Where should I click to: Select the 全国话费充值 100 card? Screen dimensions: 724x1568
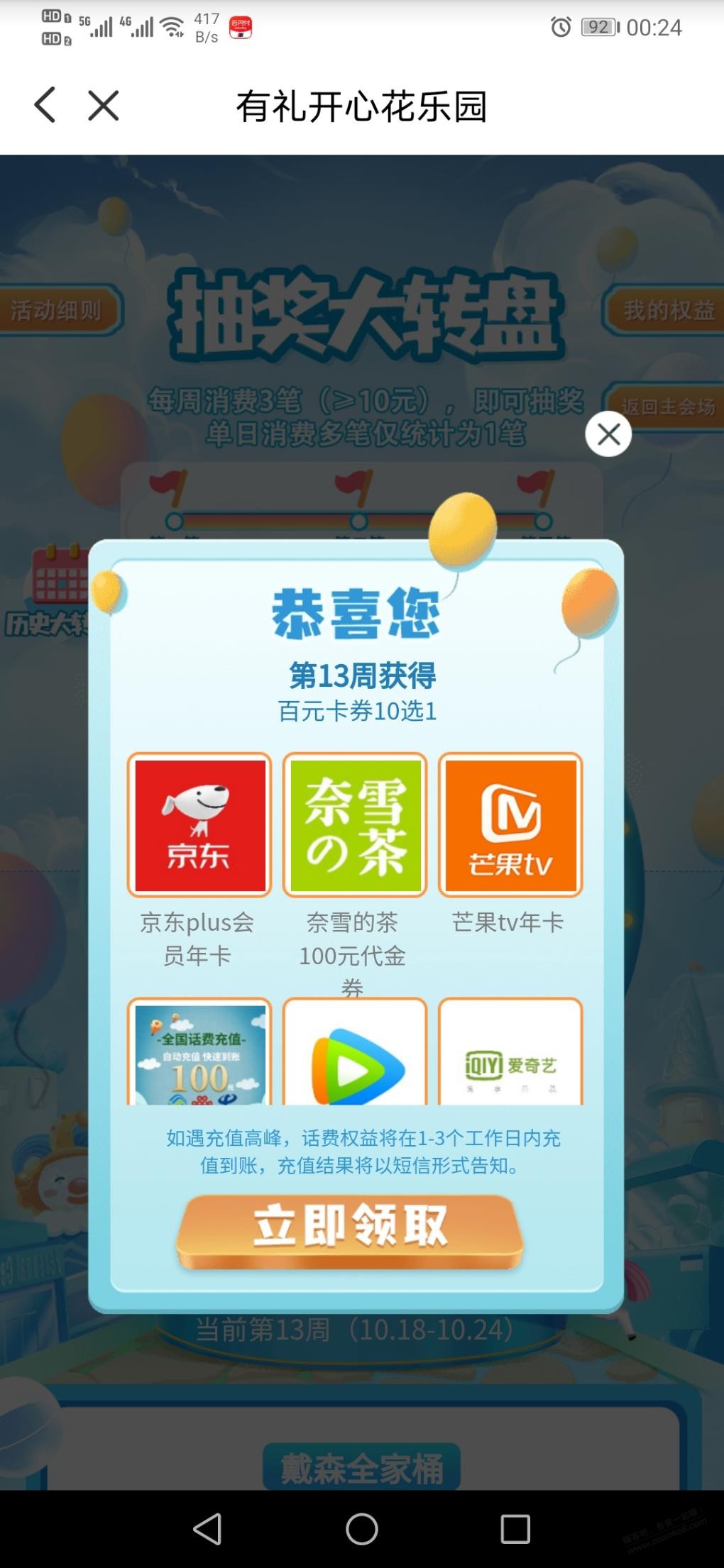(x=199, y=1054)
